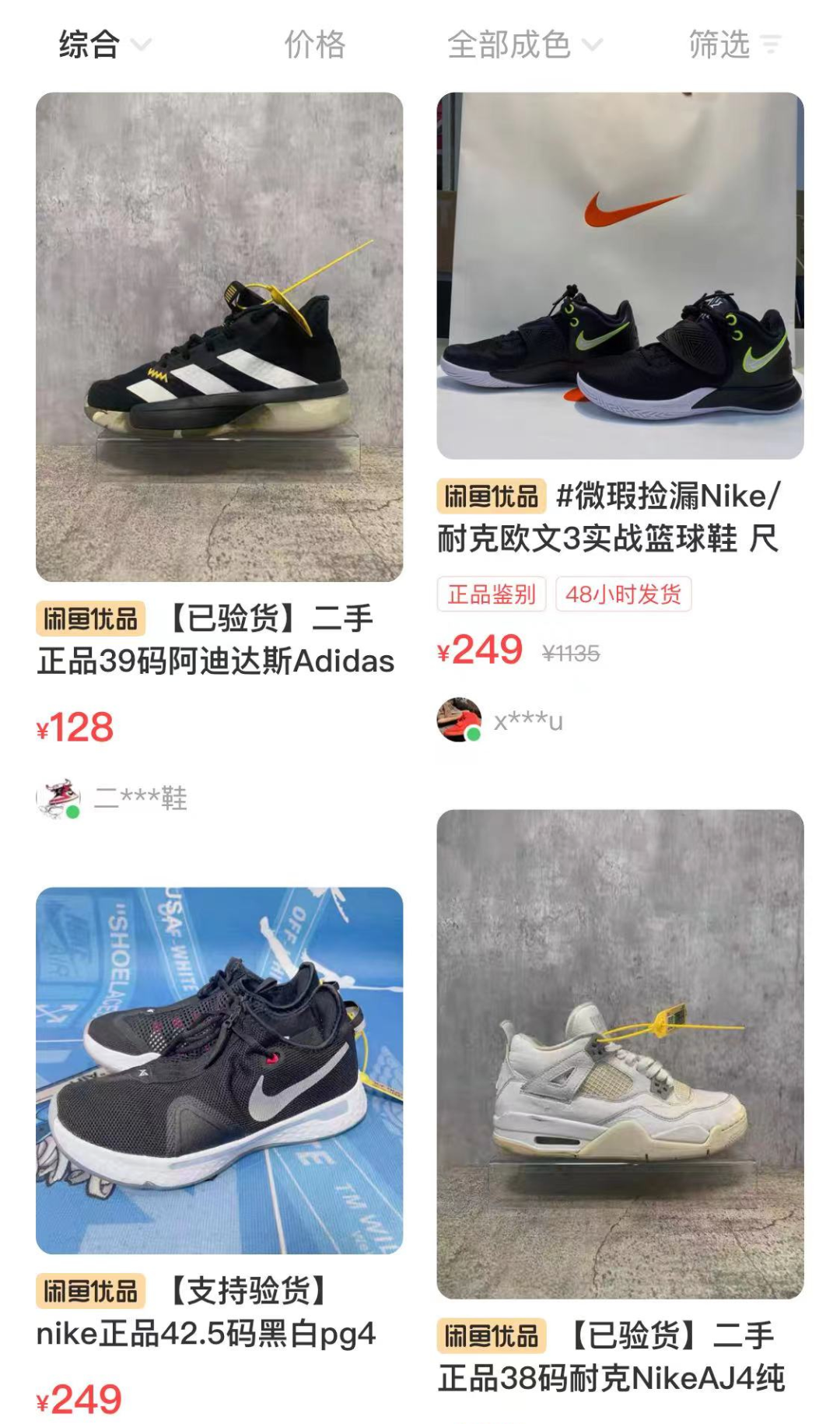Sort listings by 价格
The height and width of the screenshot is (1424, 840).
tap(314, 44)
